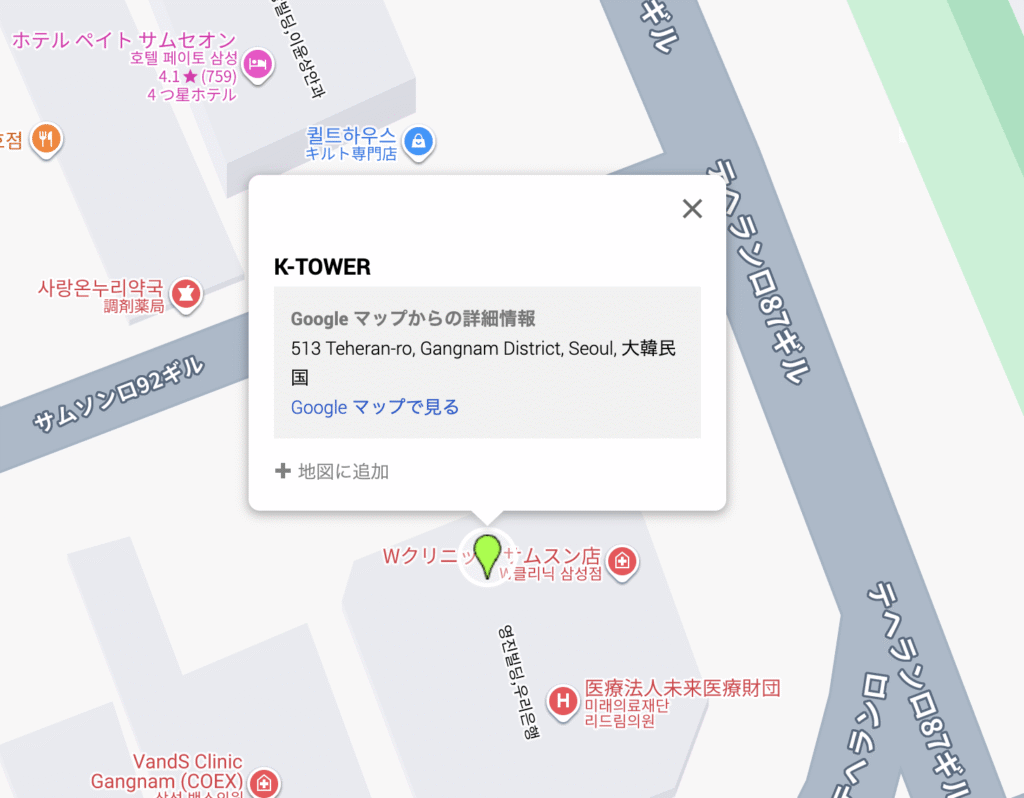This screenshot has height=798, width=1024.
Task: Open the VandS Clinic Gangnam marker
Action: pyautogui.click(x=264, y=782)
